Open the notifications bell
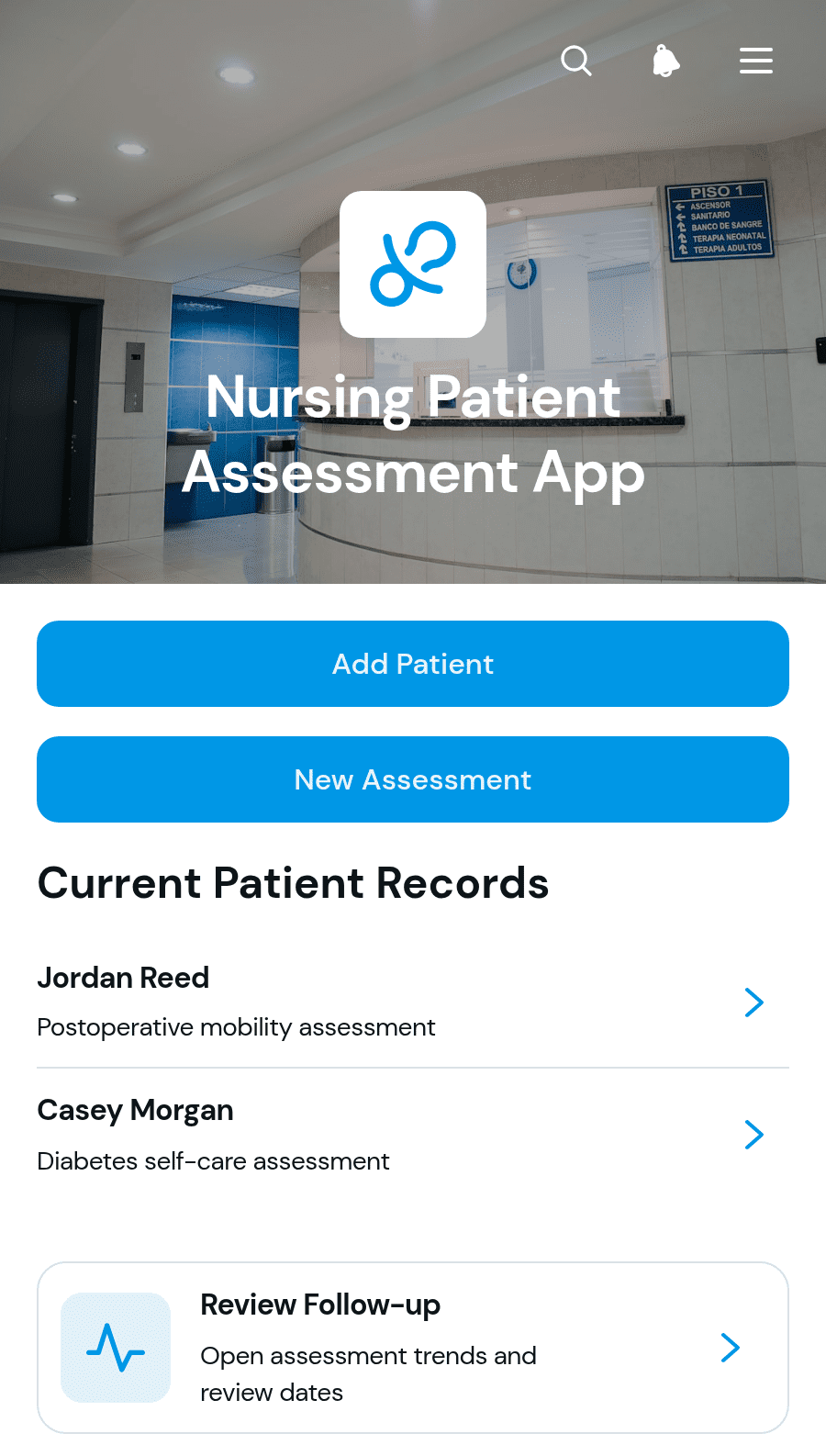 pyautogui.click(x=666, y=61)
